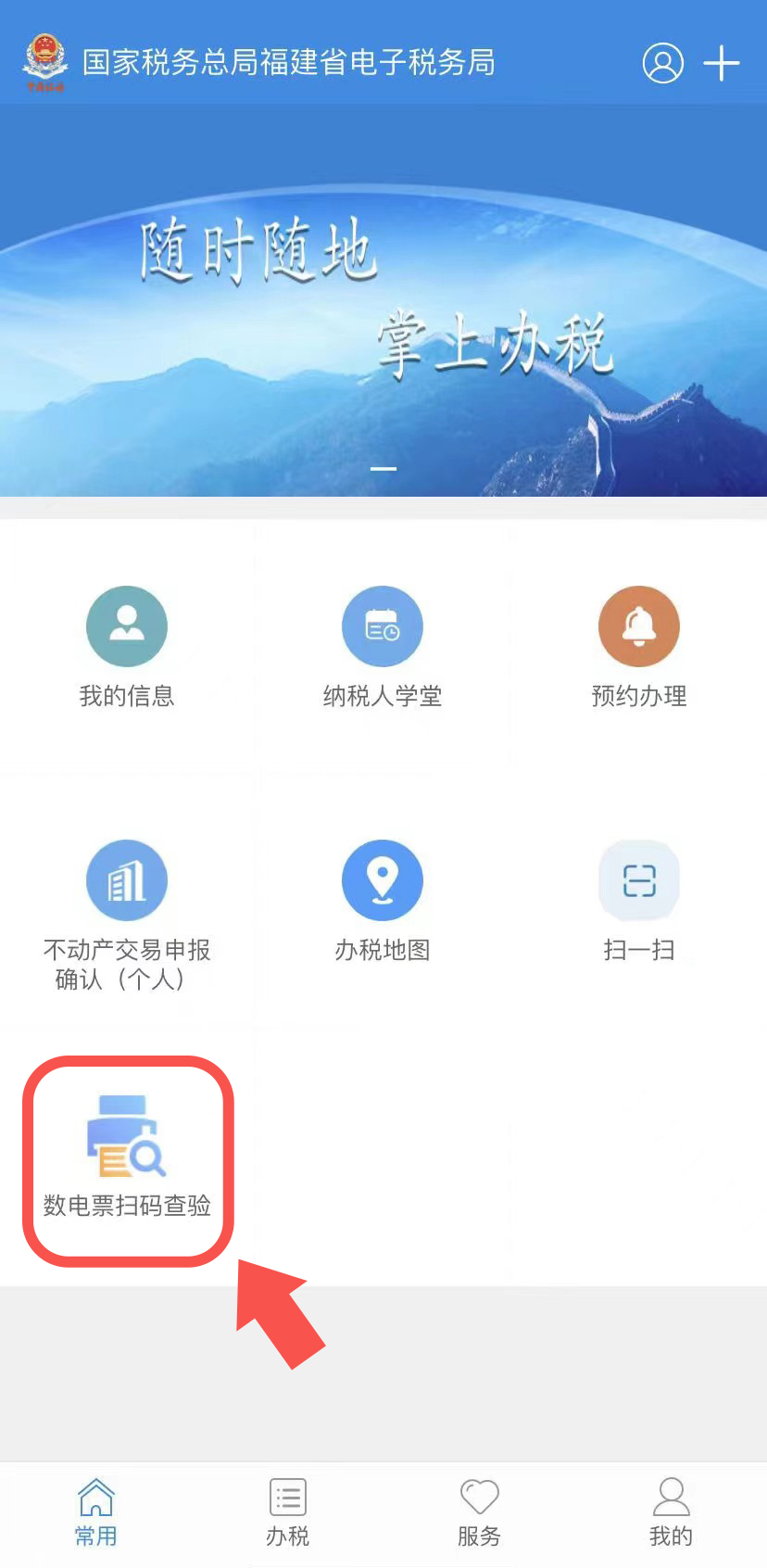Open 我的信息

click(x=127, y=646)
